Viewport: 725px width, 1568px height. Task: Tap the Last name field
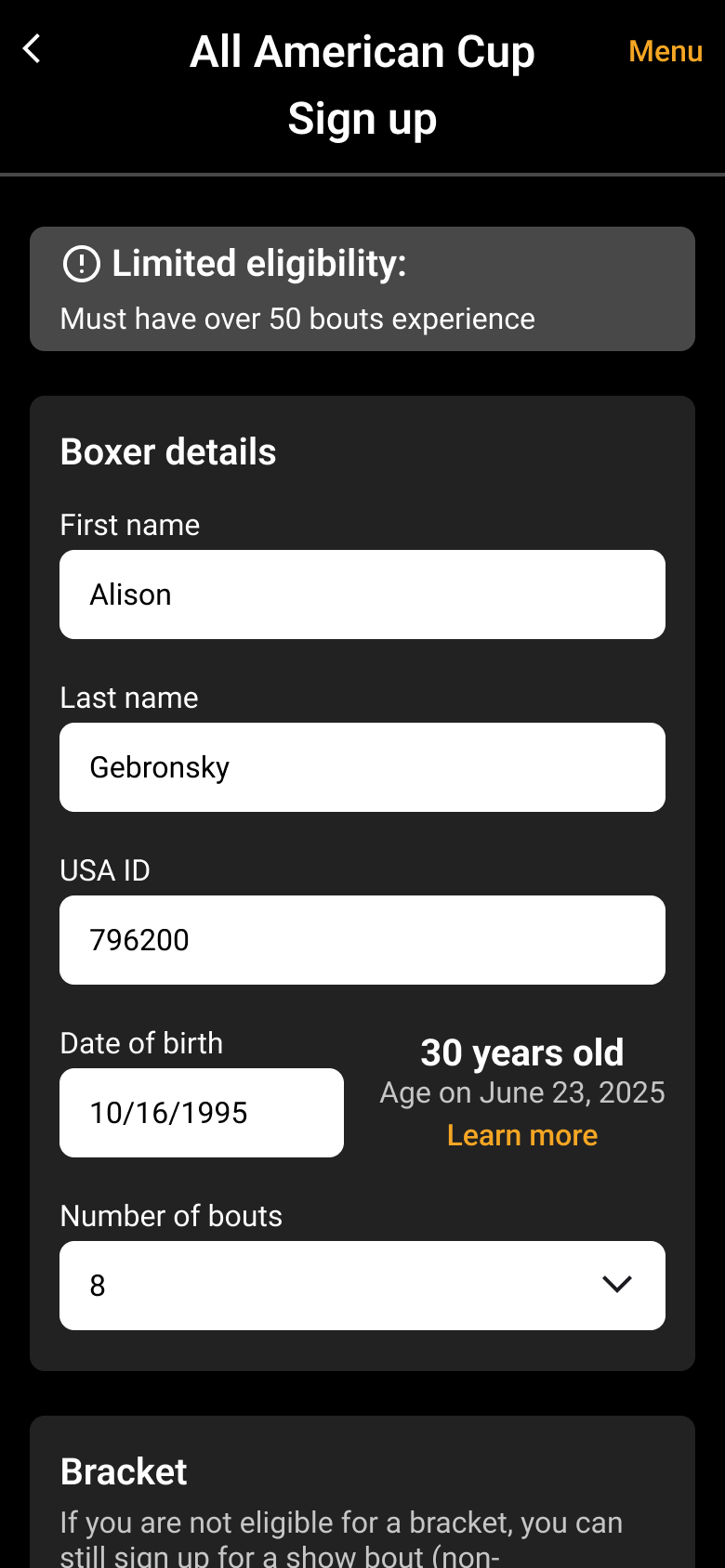point(362,767)
